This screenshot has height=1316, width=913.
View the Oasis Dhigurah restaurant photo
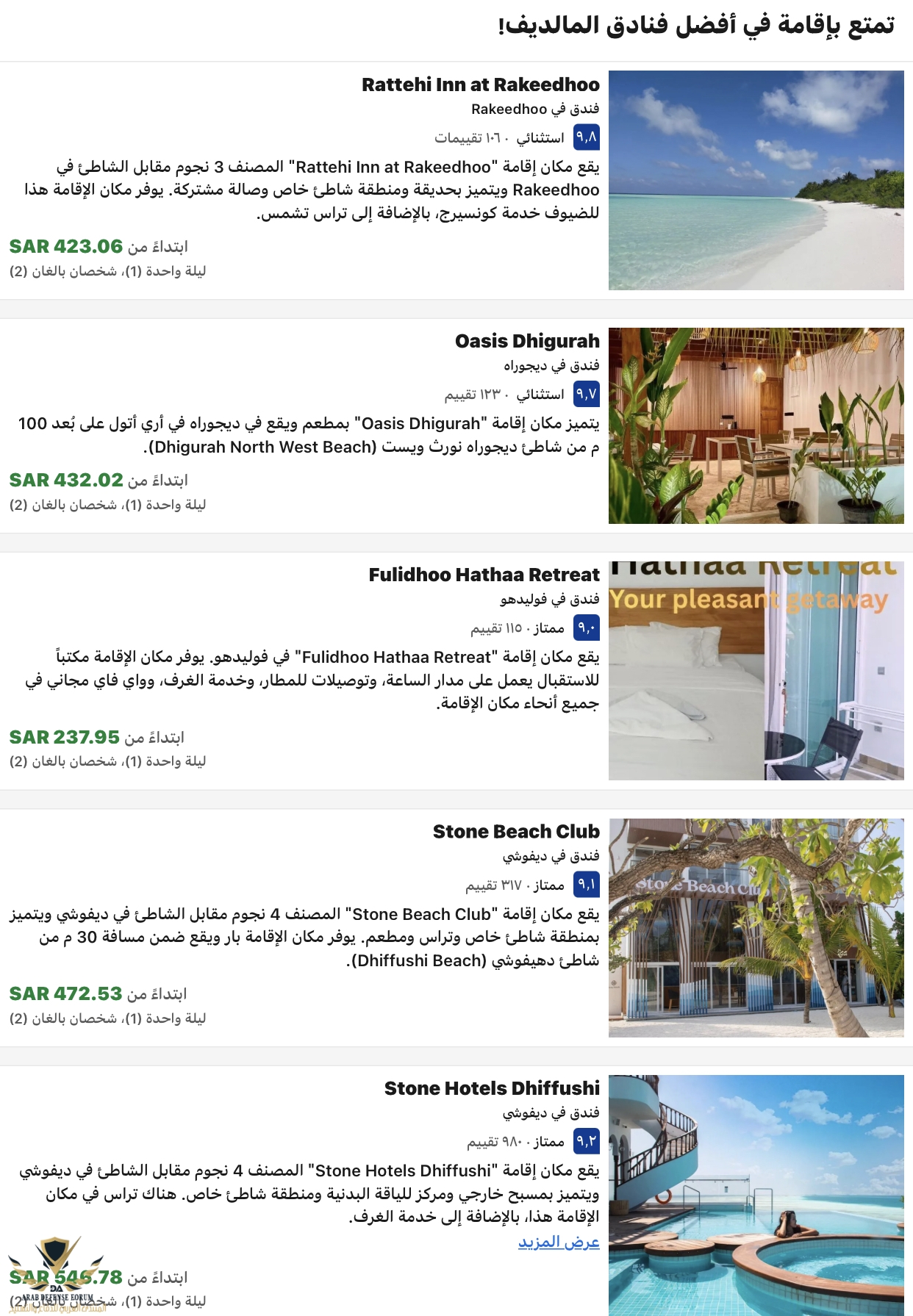756,425
